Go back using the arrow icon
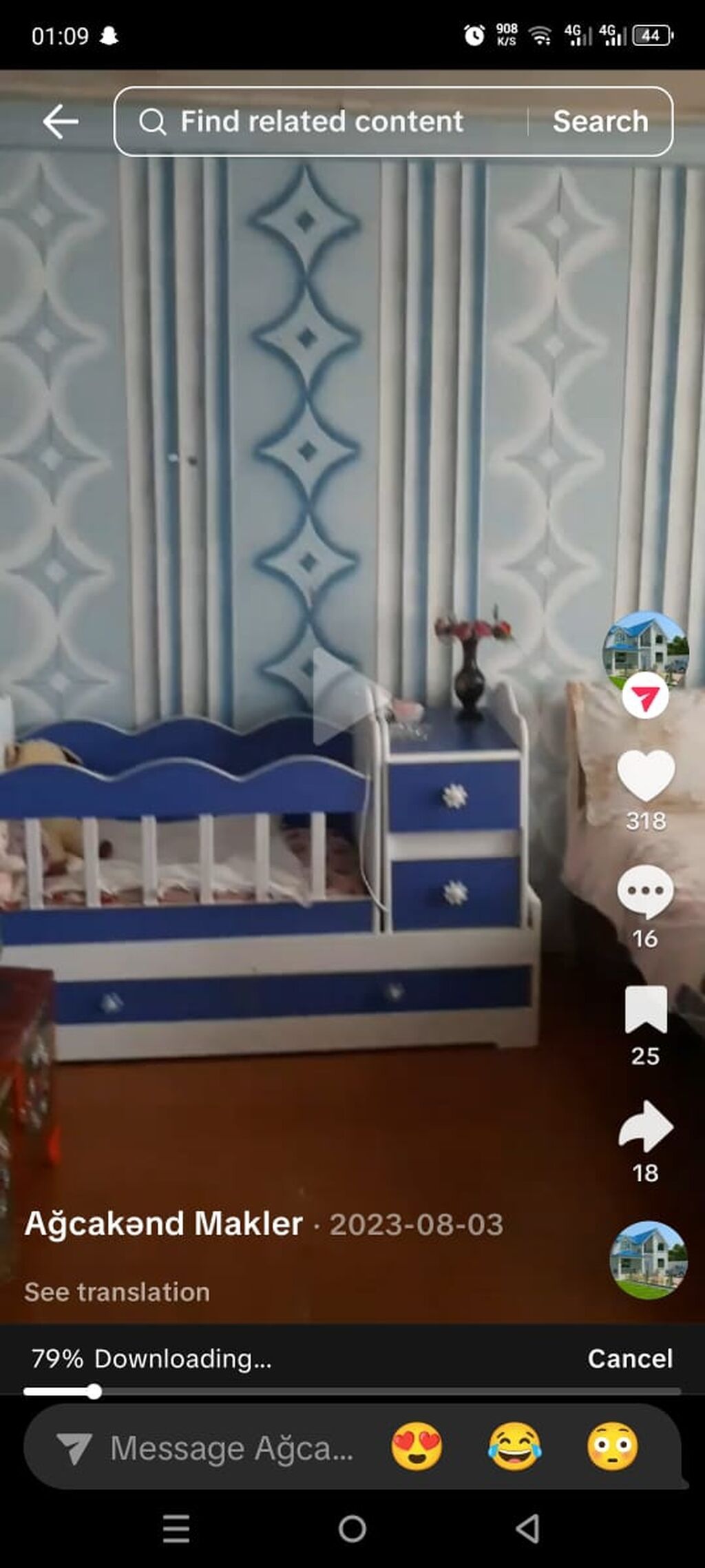705x1568 pixels. 61,122
